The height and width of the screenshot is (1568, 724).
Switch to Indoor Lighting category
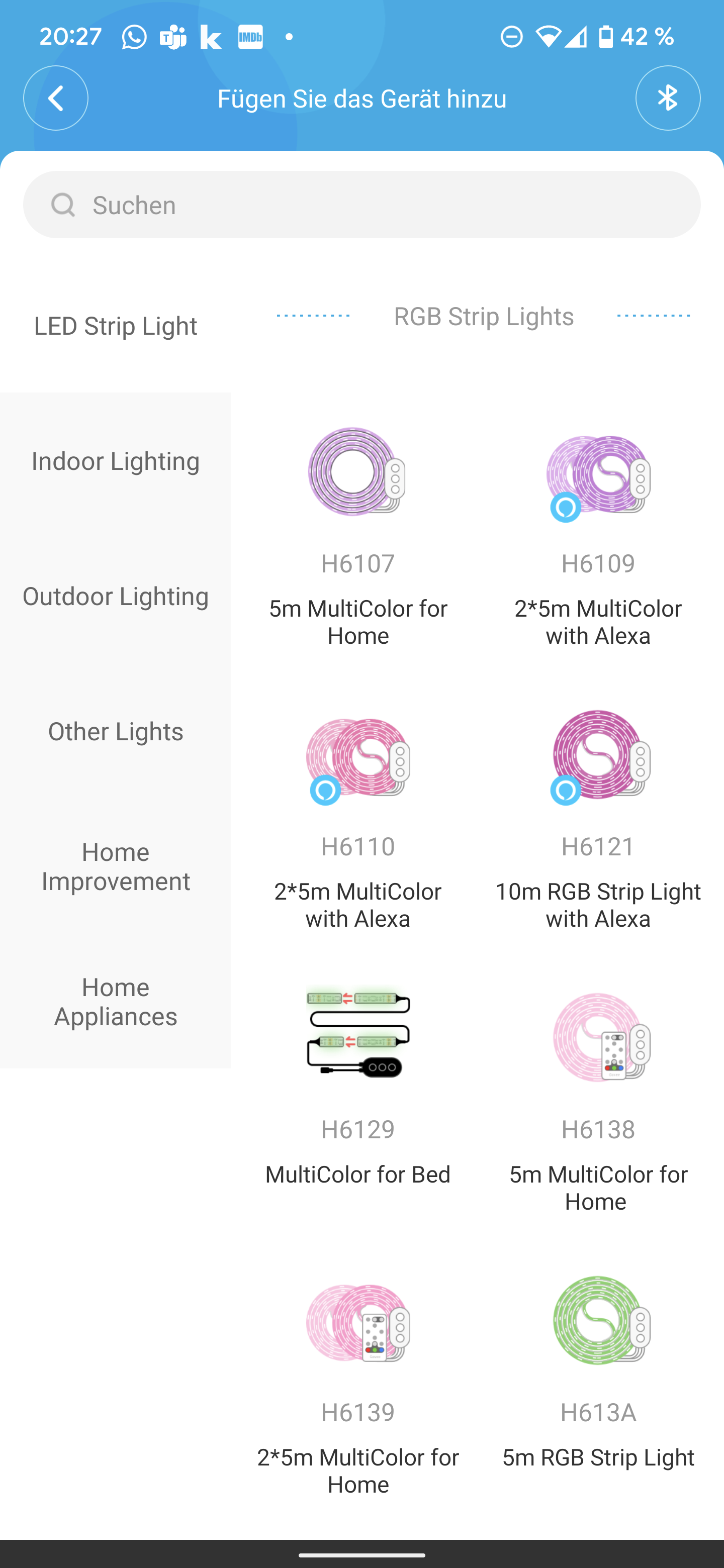click(116, 461)
